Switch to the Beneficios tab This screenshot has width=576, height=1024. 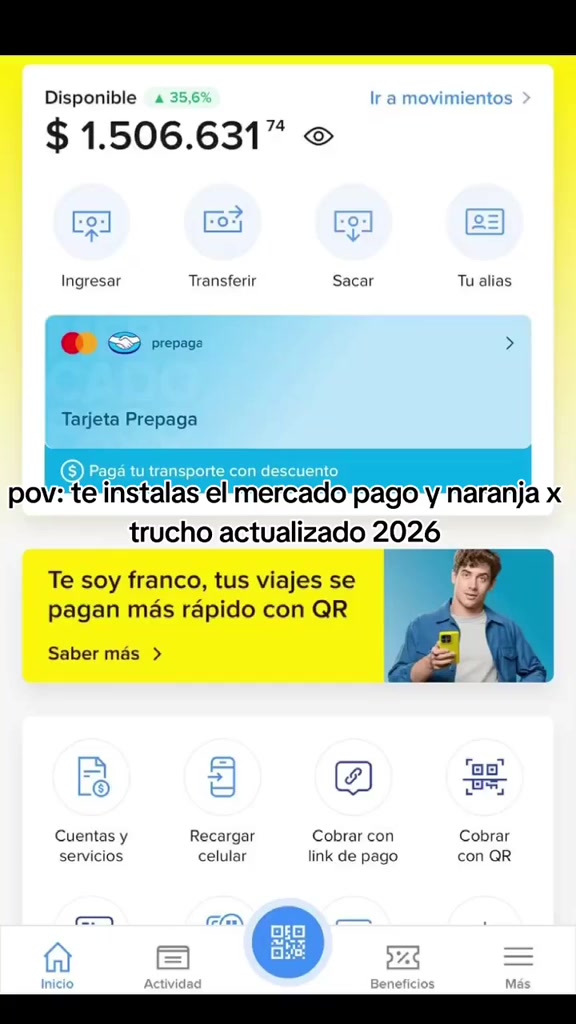tap(402, 966)
